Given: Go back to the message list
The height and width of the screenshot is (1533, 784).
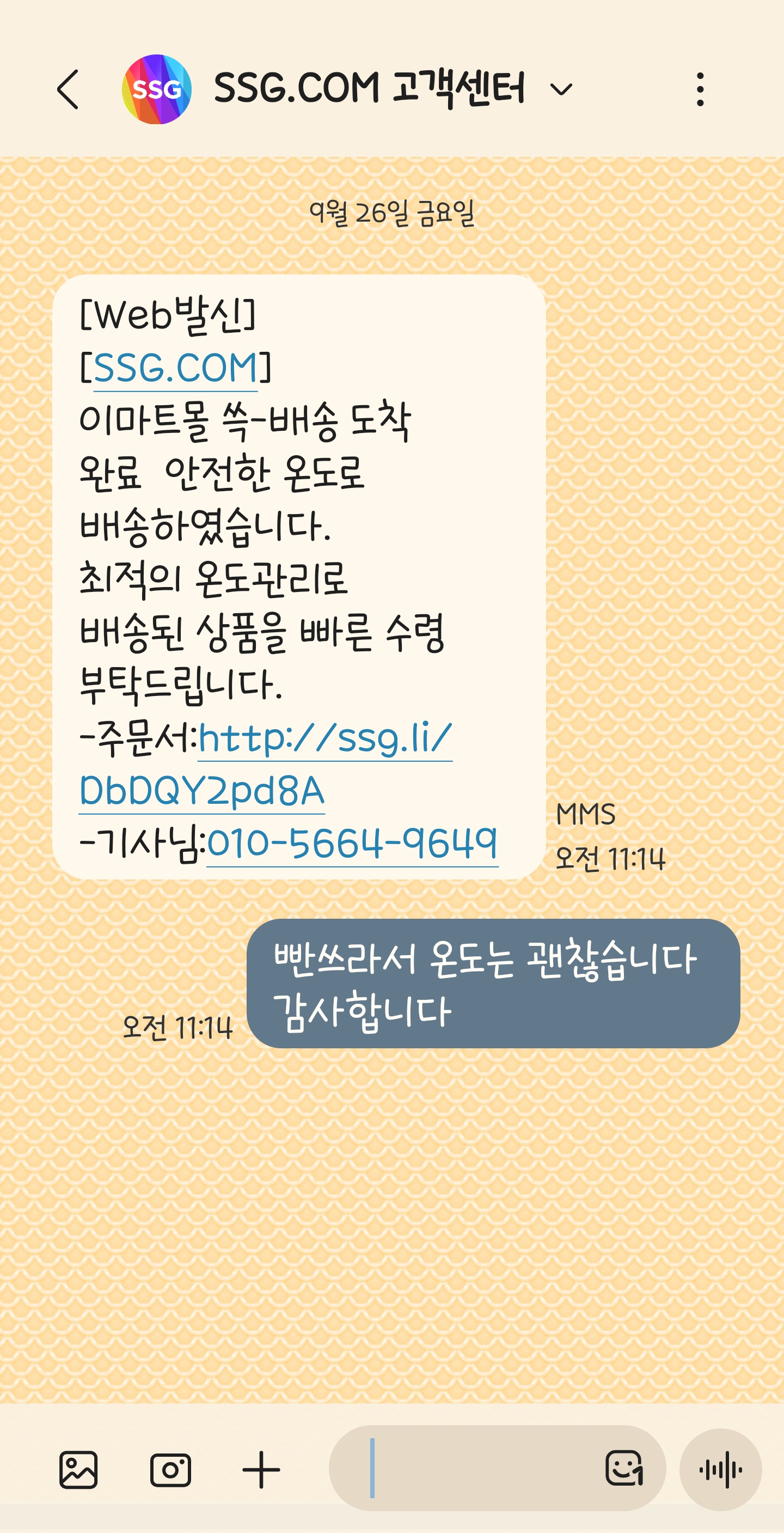Looking at the screenshot, I should [x=68, y=89].
